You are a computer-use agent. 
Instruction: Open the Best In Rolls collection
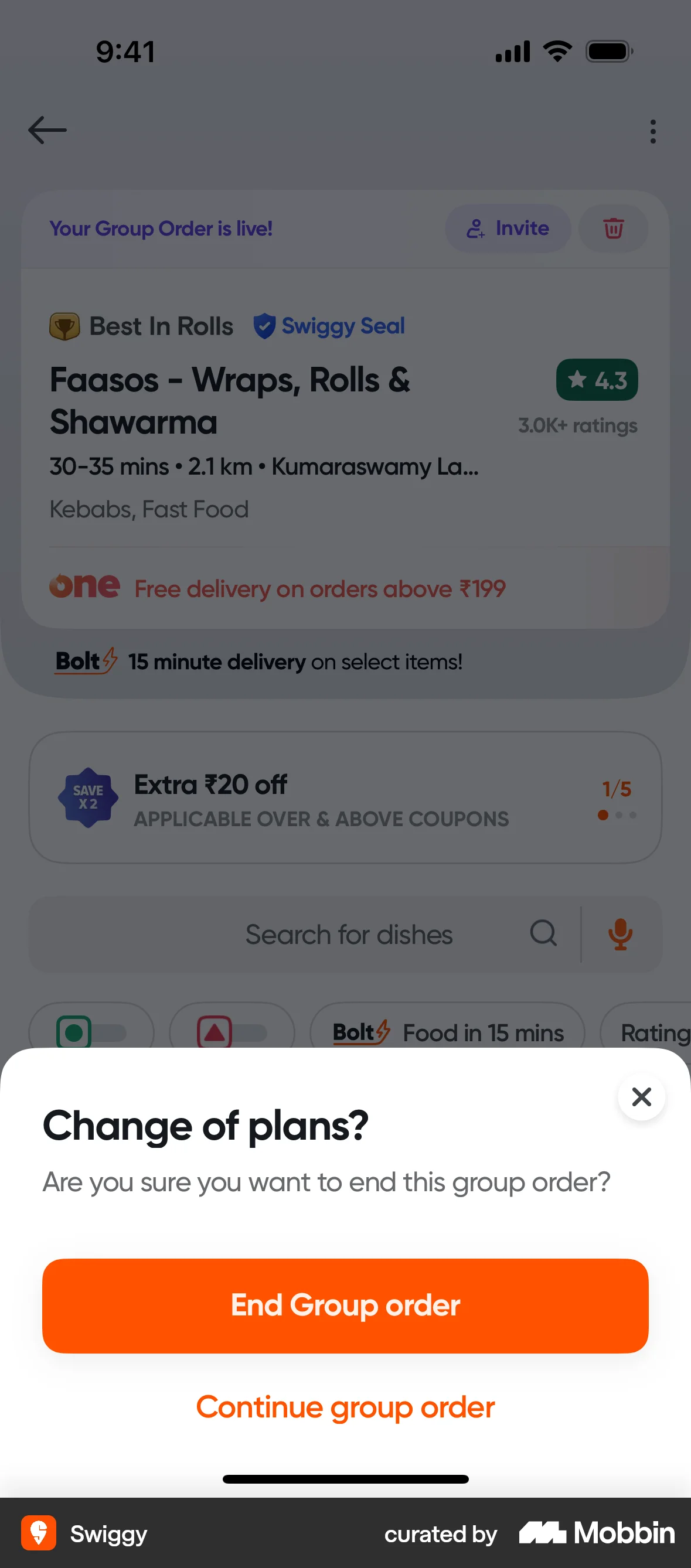coord(141,326)
